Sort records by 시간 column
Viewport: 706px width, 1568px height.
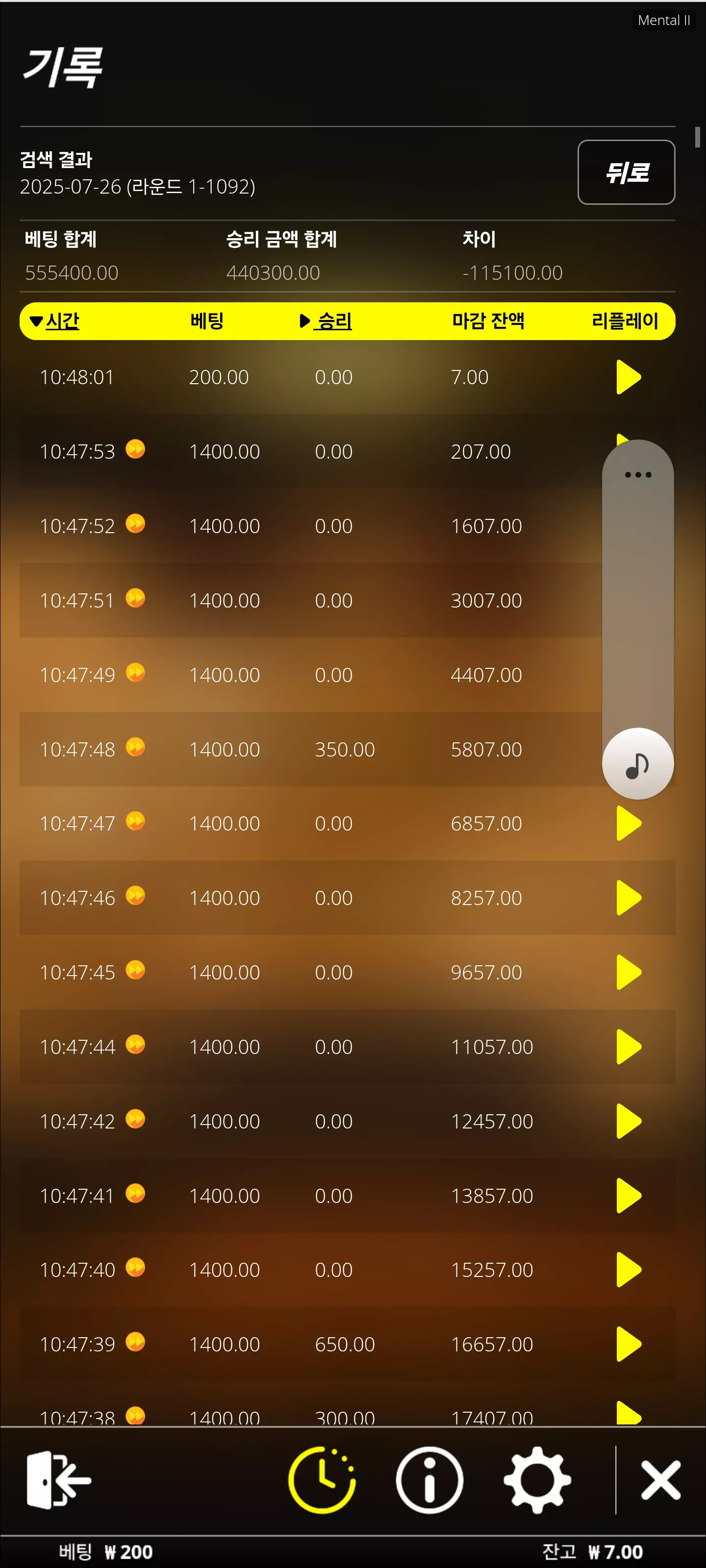tap(54, 321)
